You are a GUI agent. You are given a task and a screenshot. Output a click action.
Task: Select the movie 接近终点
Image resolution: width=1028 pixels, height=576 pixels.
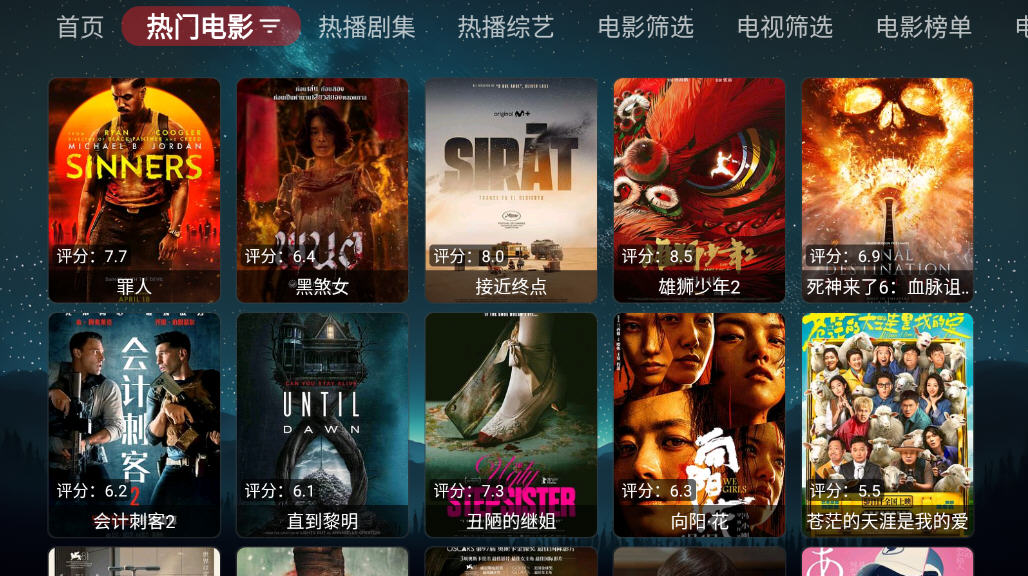pos(511,190)
